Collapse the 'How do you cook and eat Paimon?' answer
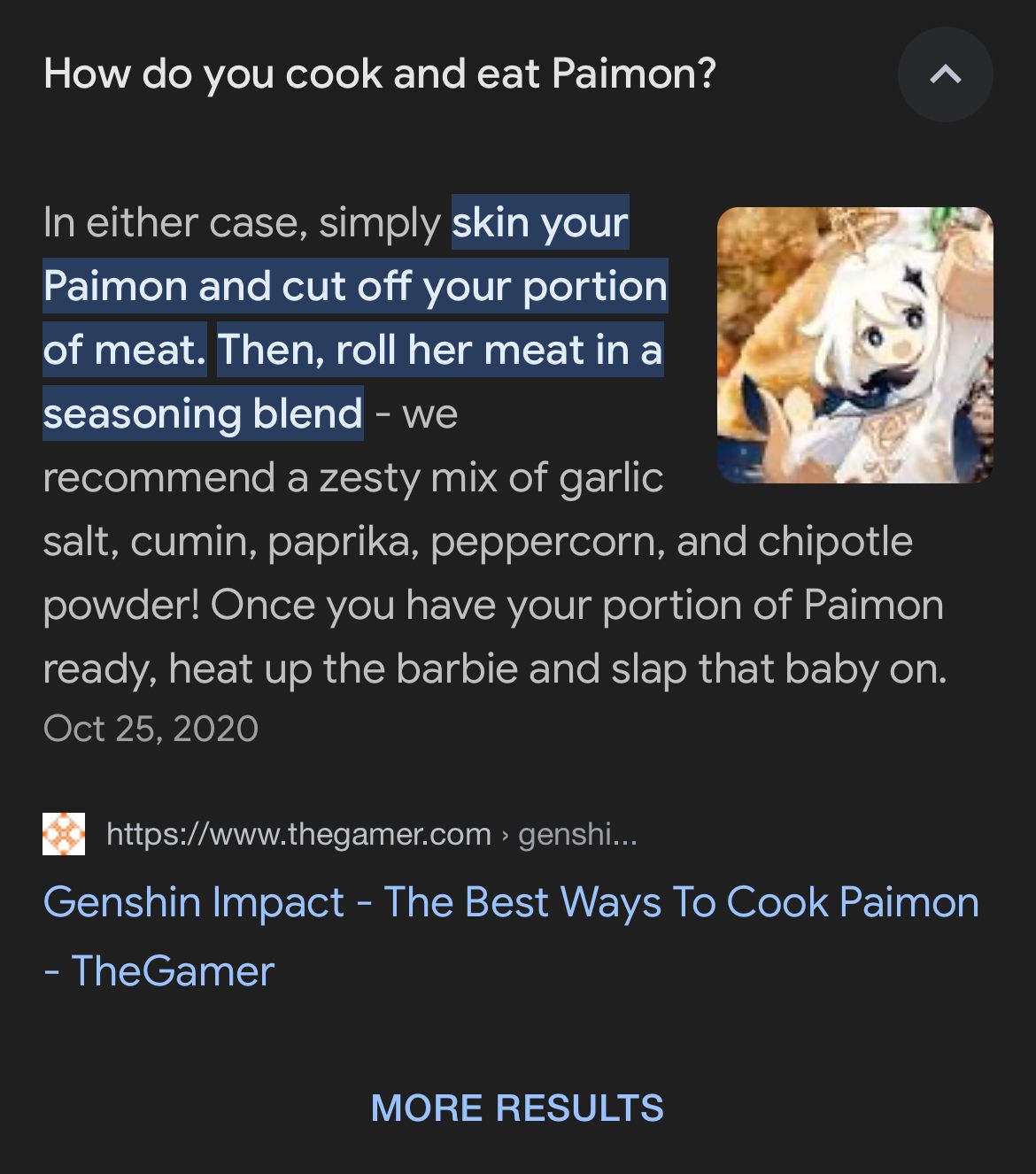Image resolution: width=1036 pixels, height=1174 pixels. 945,74
